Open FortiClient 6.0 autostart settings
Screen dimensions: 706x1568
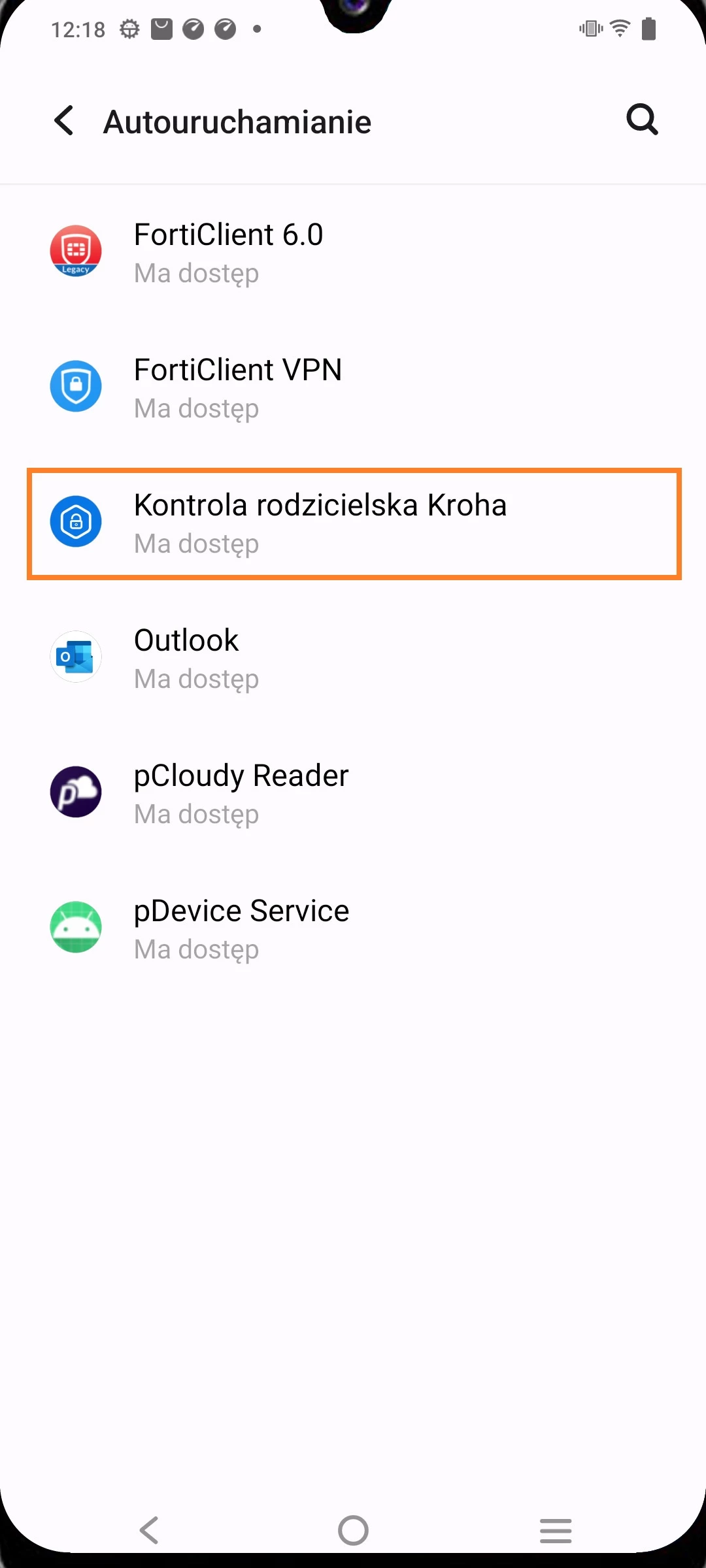[353, 253]
